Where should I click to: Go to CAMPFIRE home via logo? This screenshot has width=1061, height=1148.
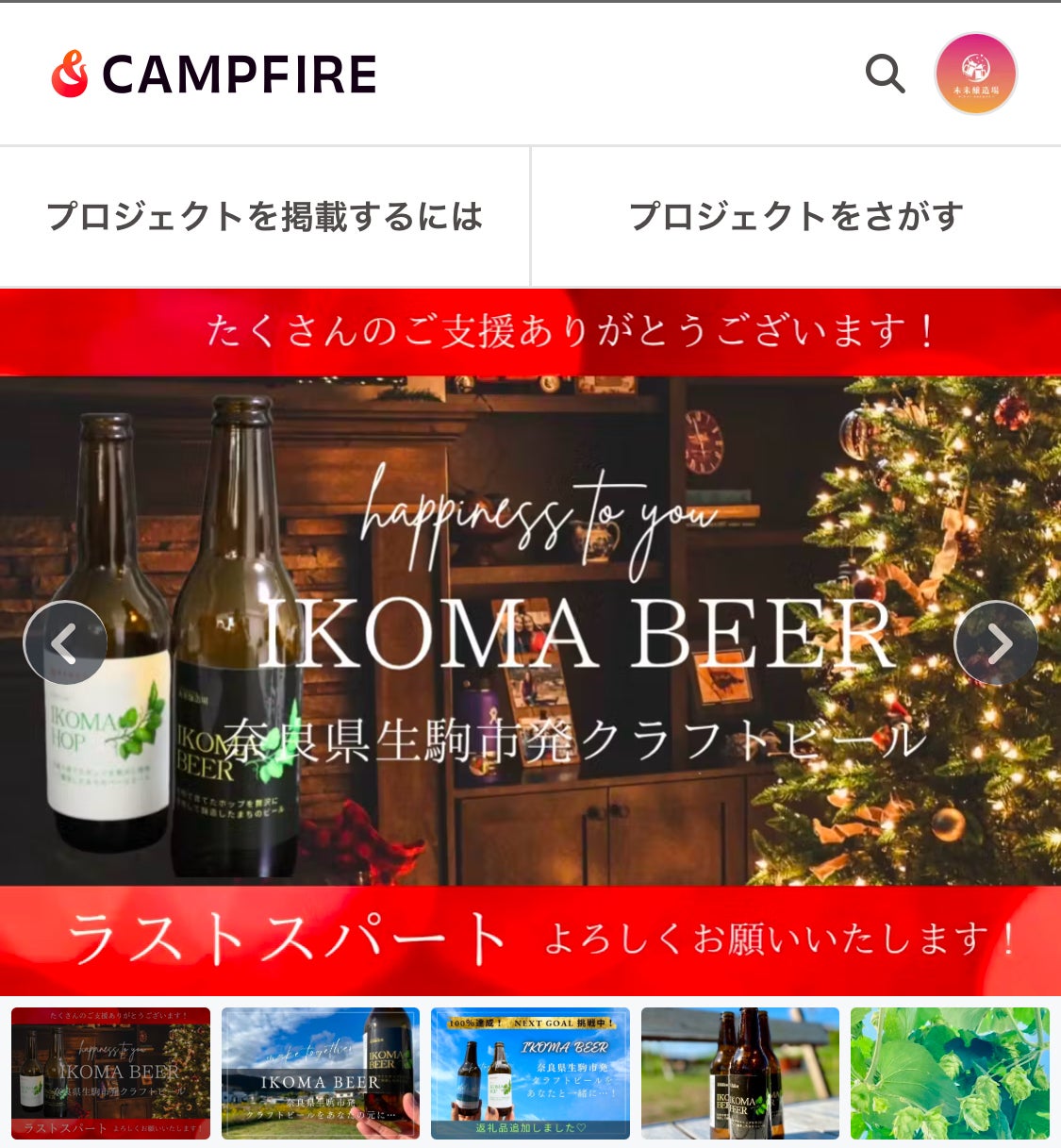click(214, 74)
